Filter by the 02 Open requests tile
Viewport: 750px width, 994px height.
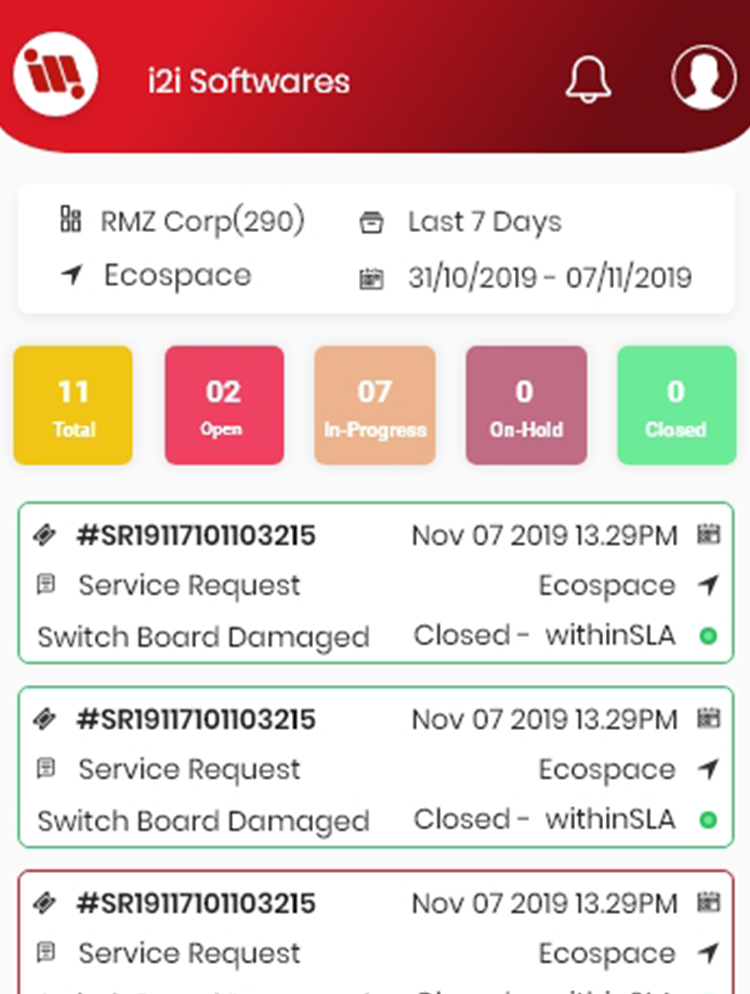point(224,405)
